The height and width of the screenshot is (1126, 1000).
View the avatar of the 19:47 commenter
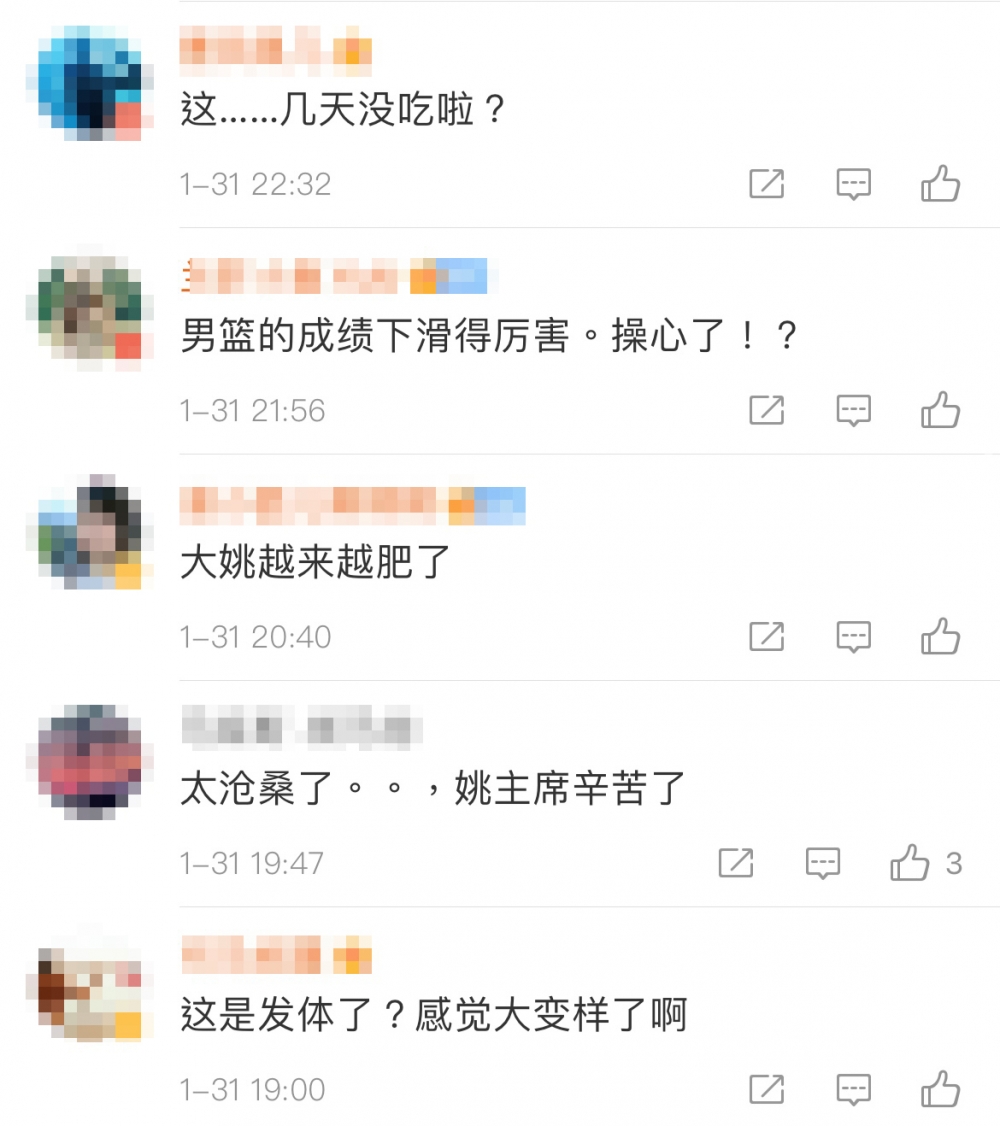coord(87,760)
